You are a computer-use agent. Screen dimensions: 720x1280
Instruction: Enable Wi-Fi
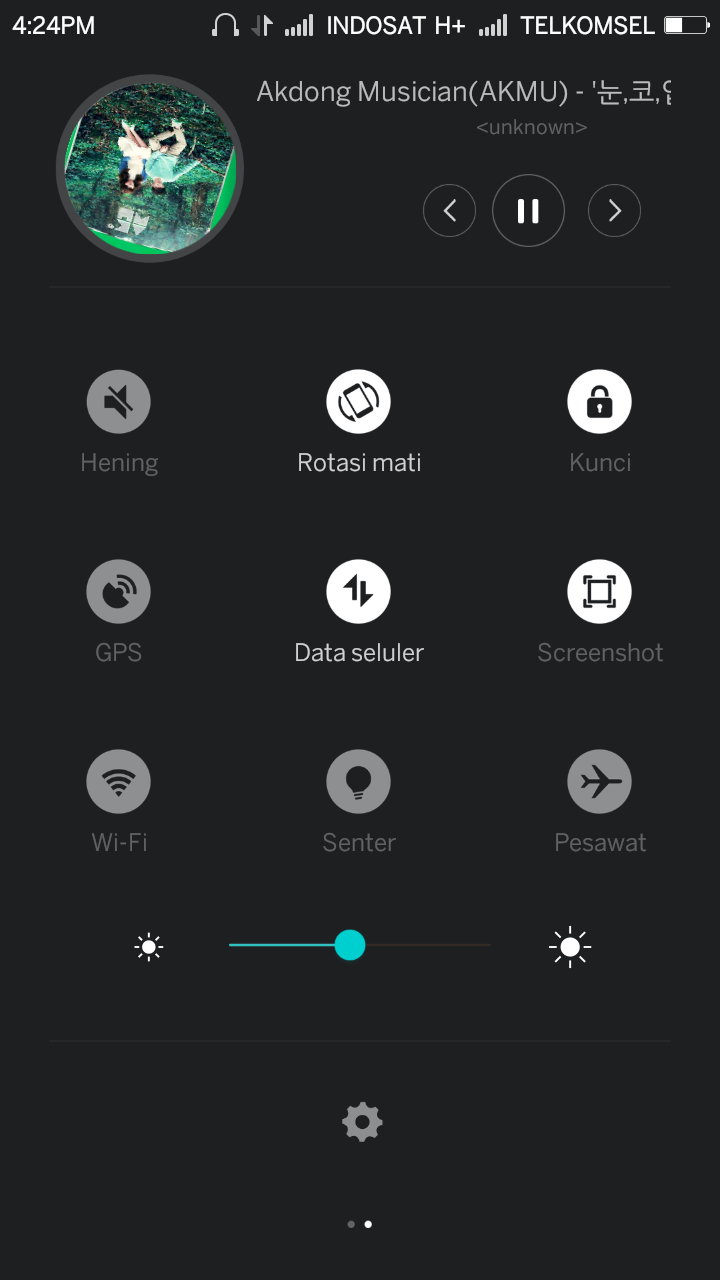click(x=119, y=782)
